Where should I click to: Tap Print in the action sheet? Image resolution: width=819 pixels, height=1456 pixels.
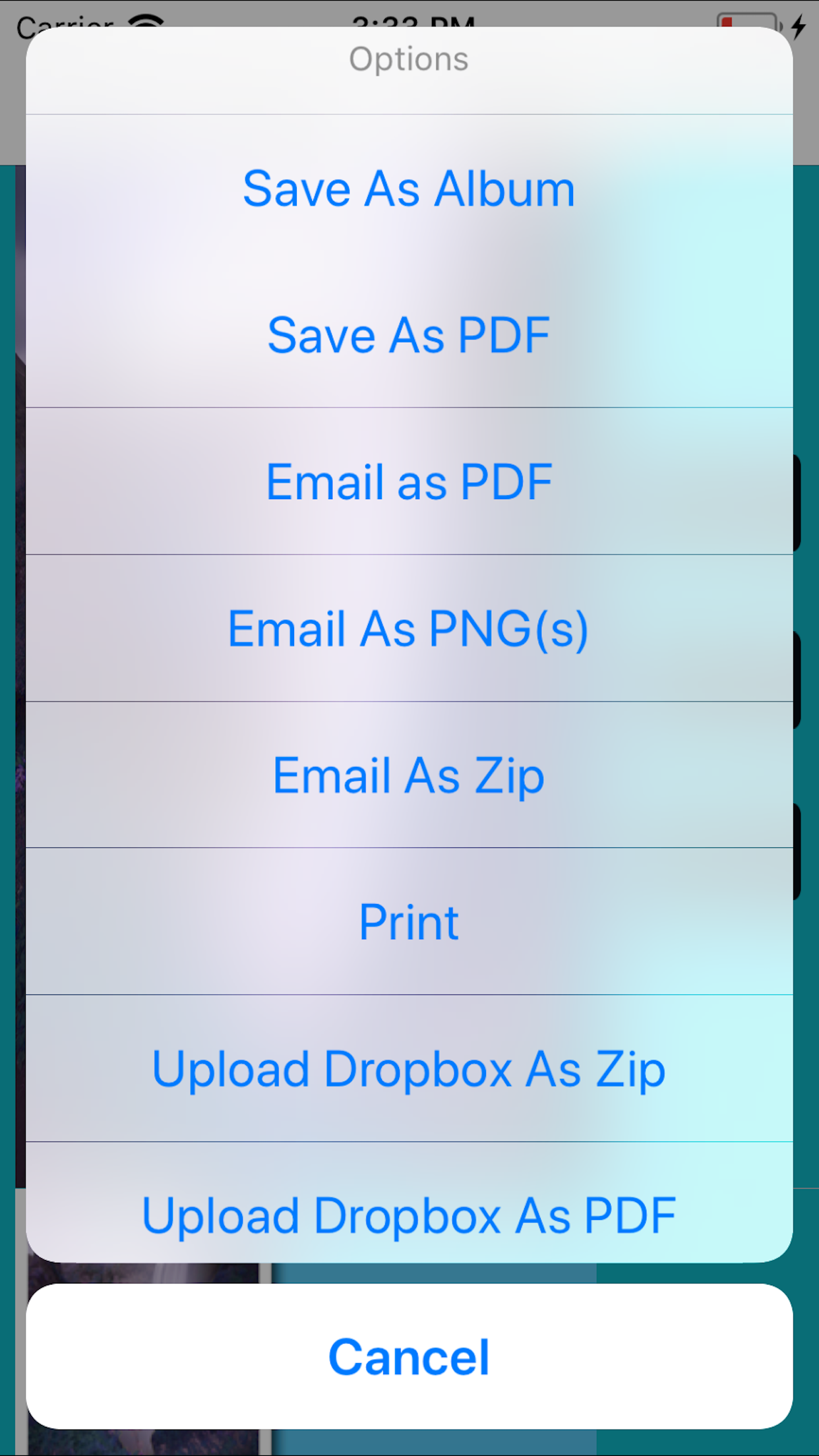point(409,921)
